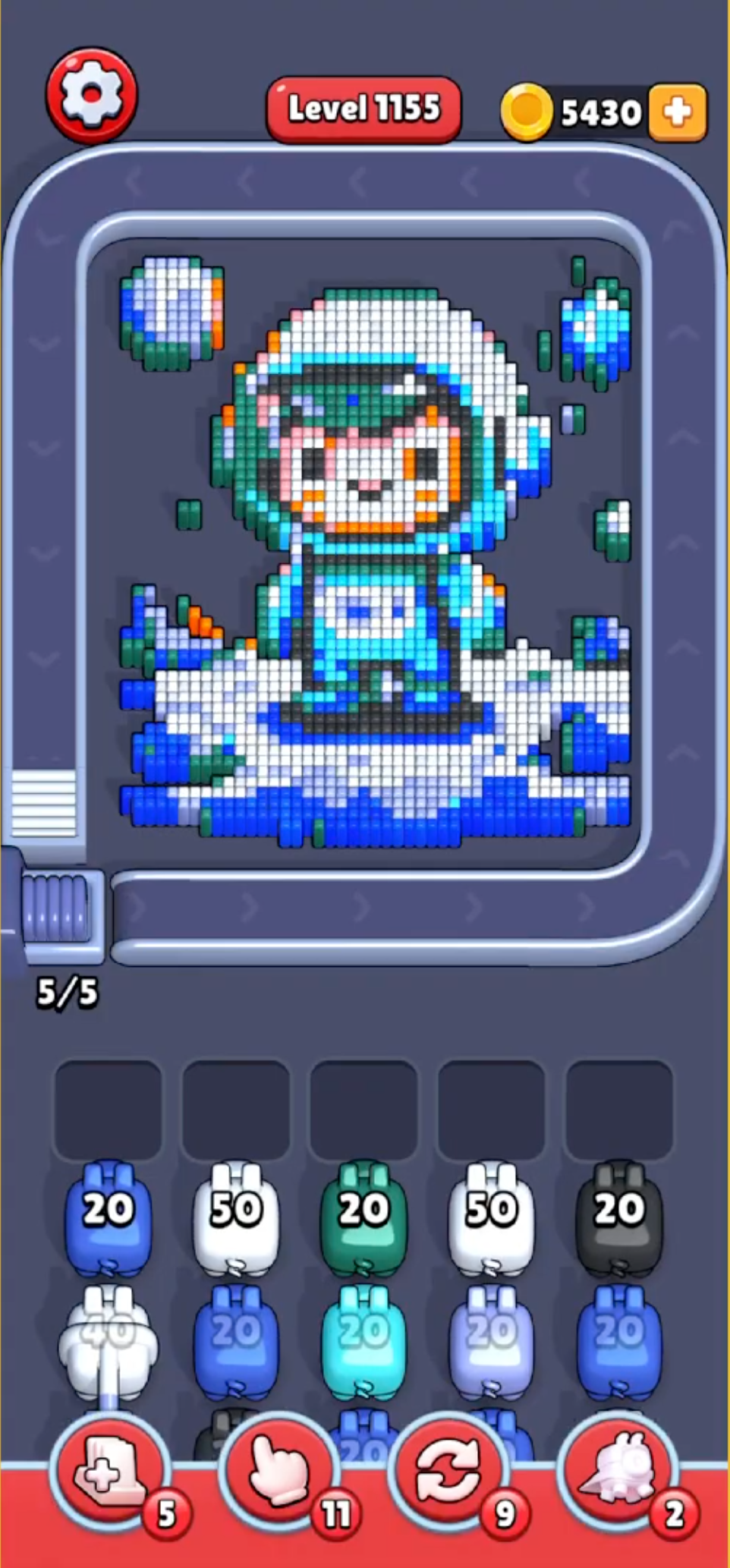Add more coins with plus button
Viewport: 730px width, 1568px height.
tap(678, 112)
